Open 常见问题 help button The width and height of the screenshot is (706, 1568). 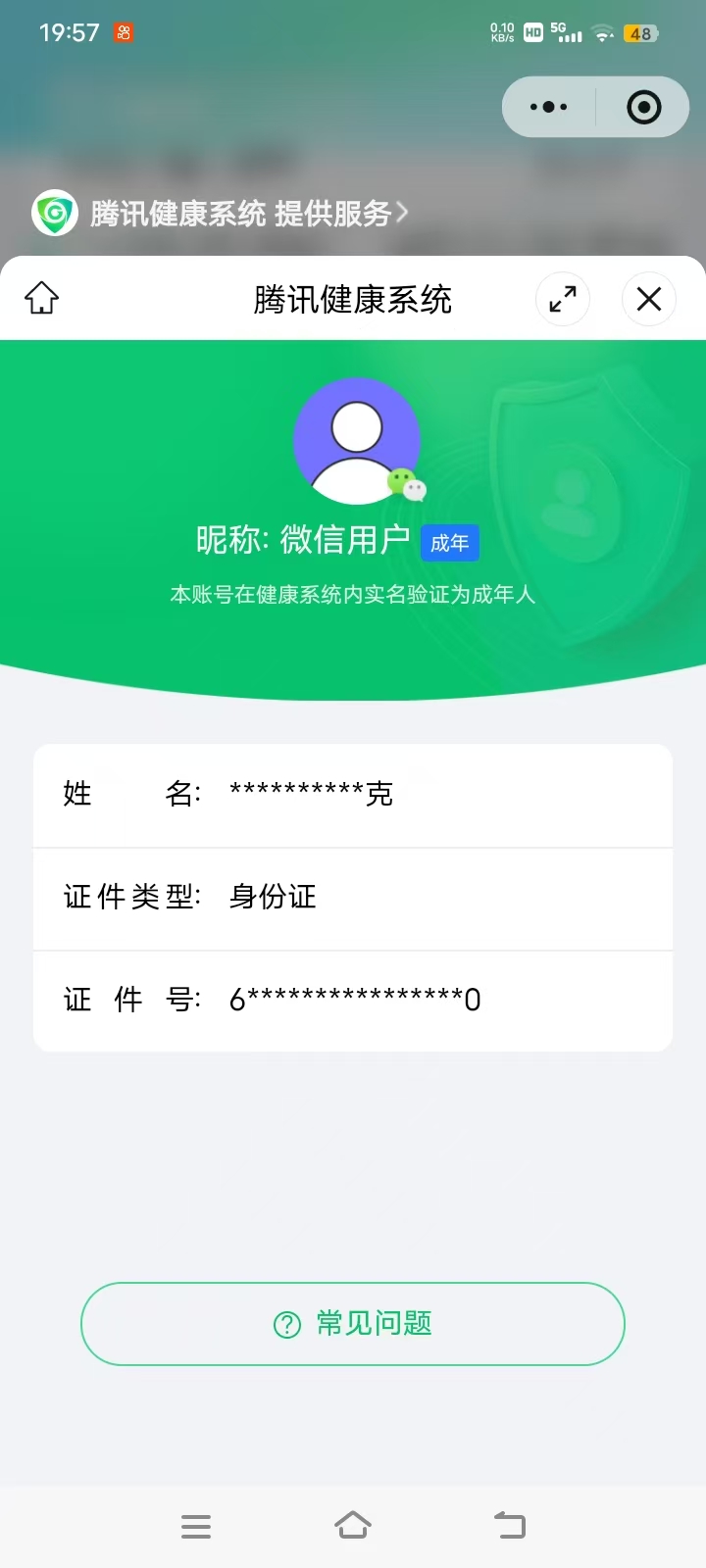pos(353,1323)
